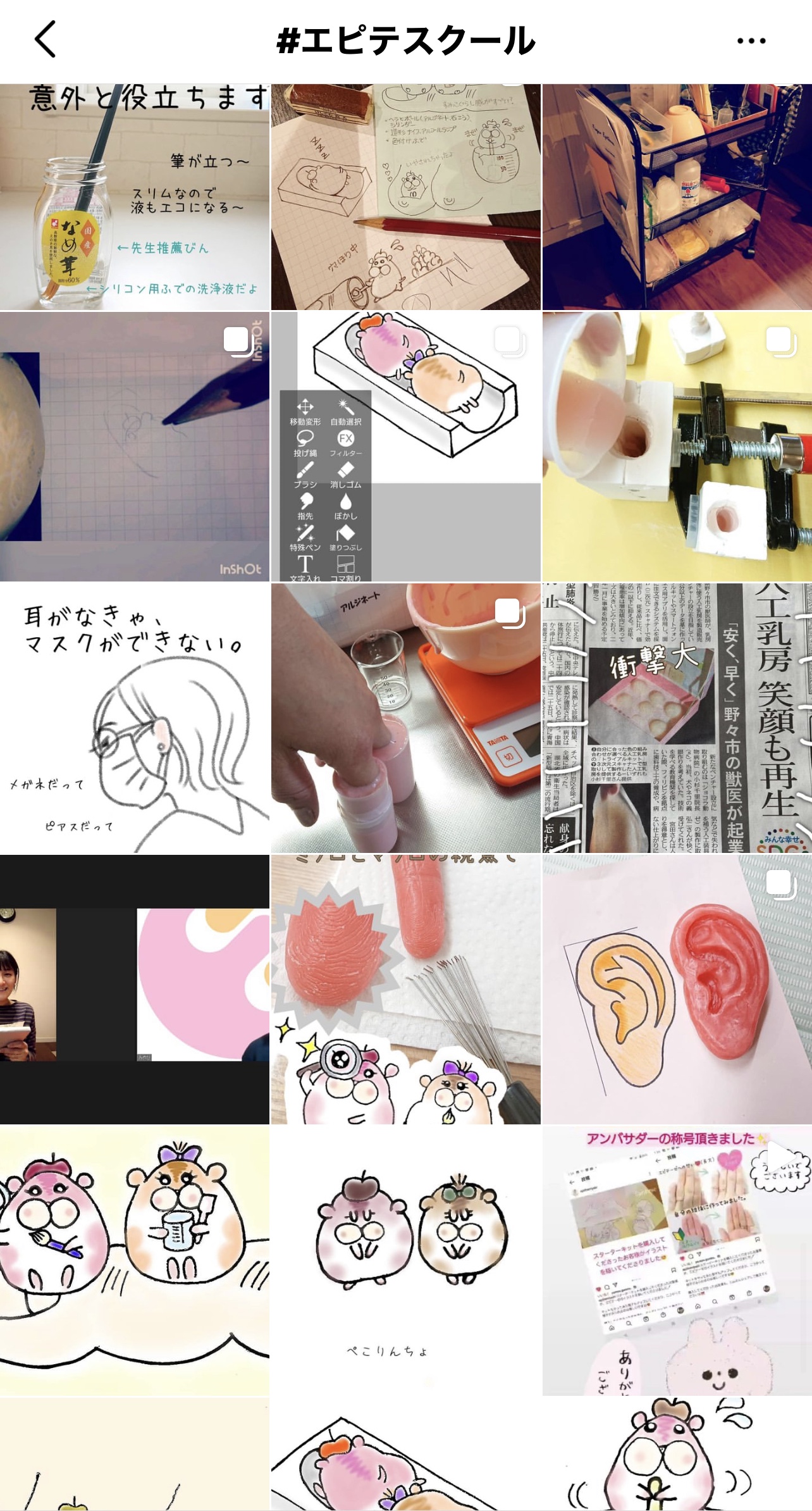Open the black storage cart photo

677,197
